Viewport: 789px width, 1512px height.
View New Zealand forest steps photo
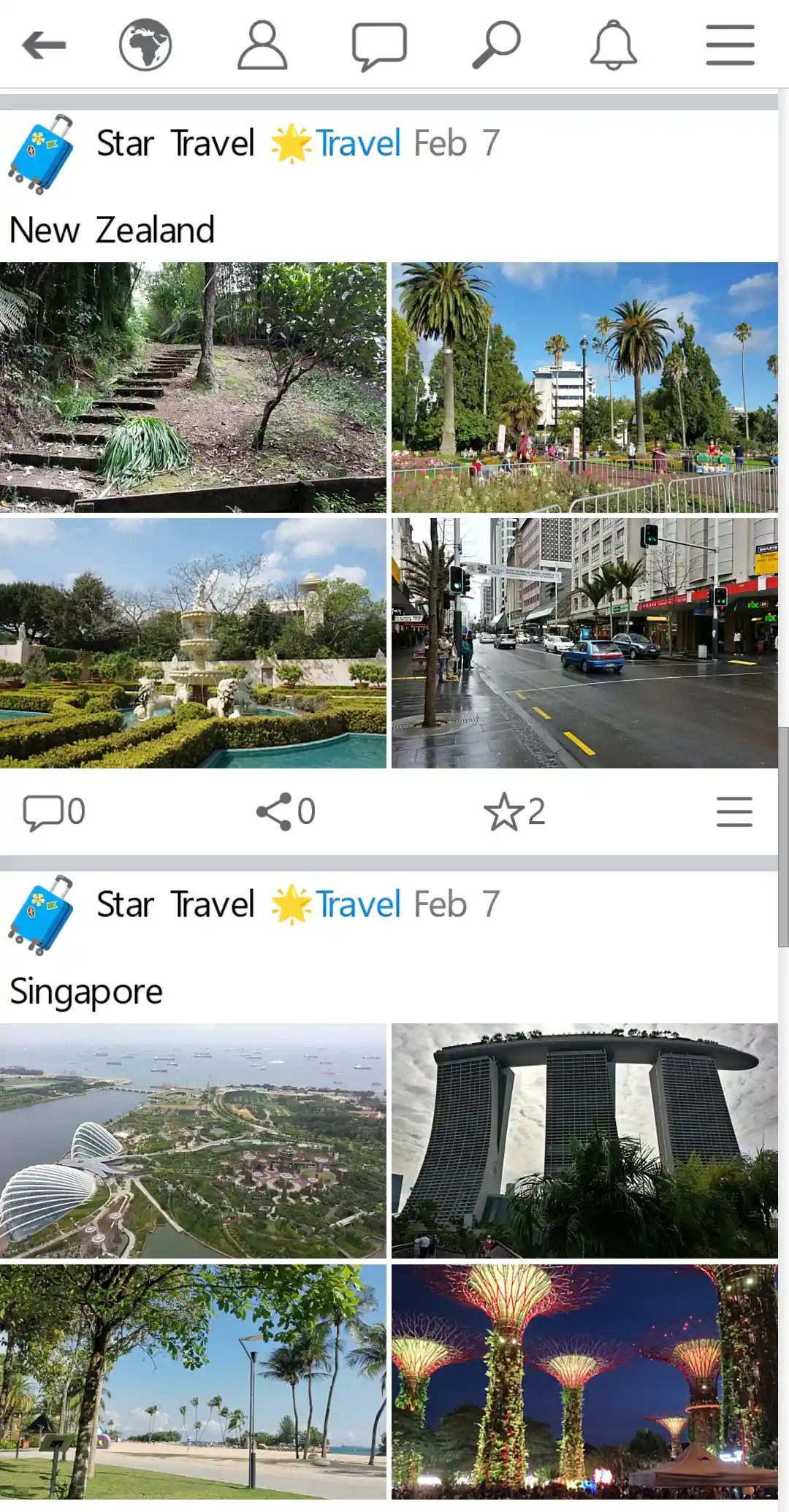pyautogui.click(x=193, y=387)
